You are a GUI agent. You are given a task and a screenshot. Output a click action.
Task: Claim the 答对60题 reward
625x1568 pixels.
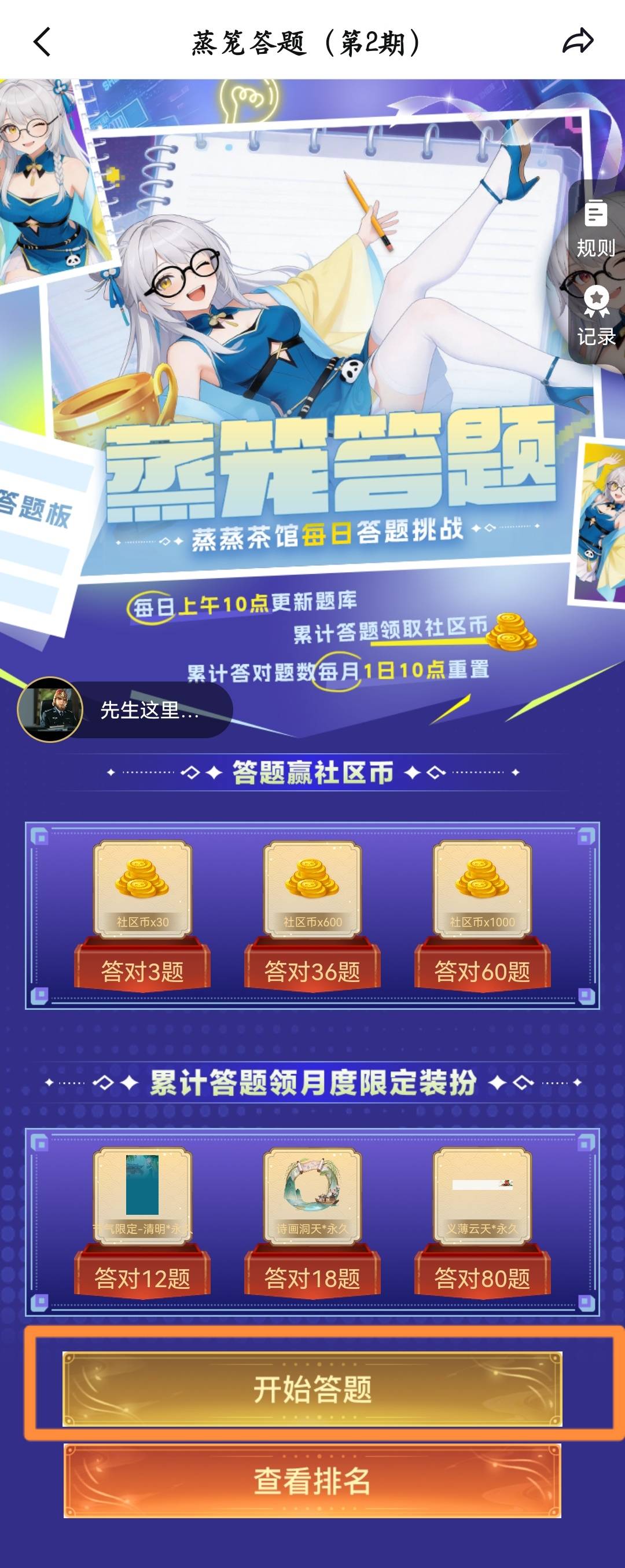point(482,970)
